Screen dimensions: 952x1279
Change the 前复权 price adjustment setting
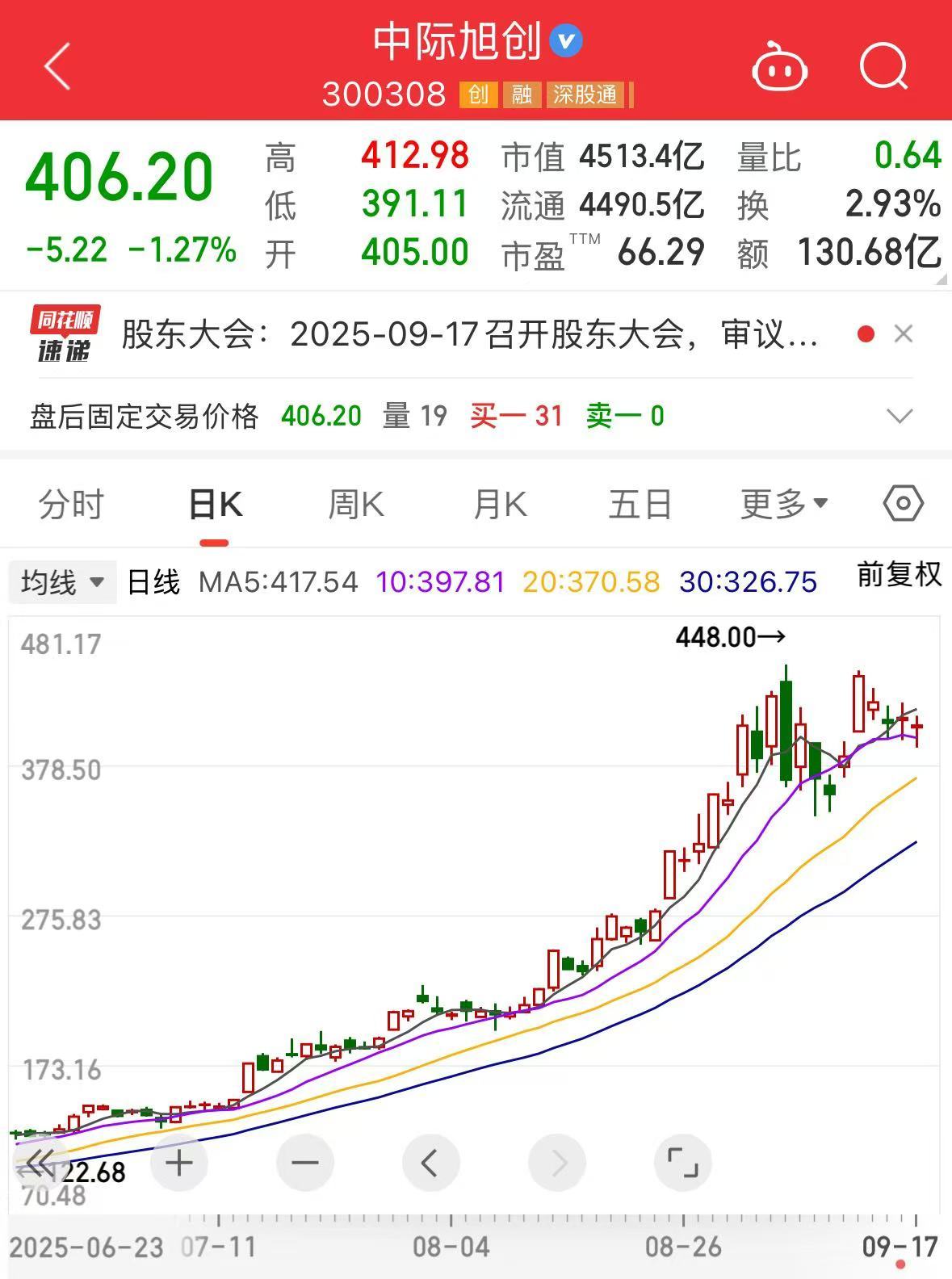899,575
